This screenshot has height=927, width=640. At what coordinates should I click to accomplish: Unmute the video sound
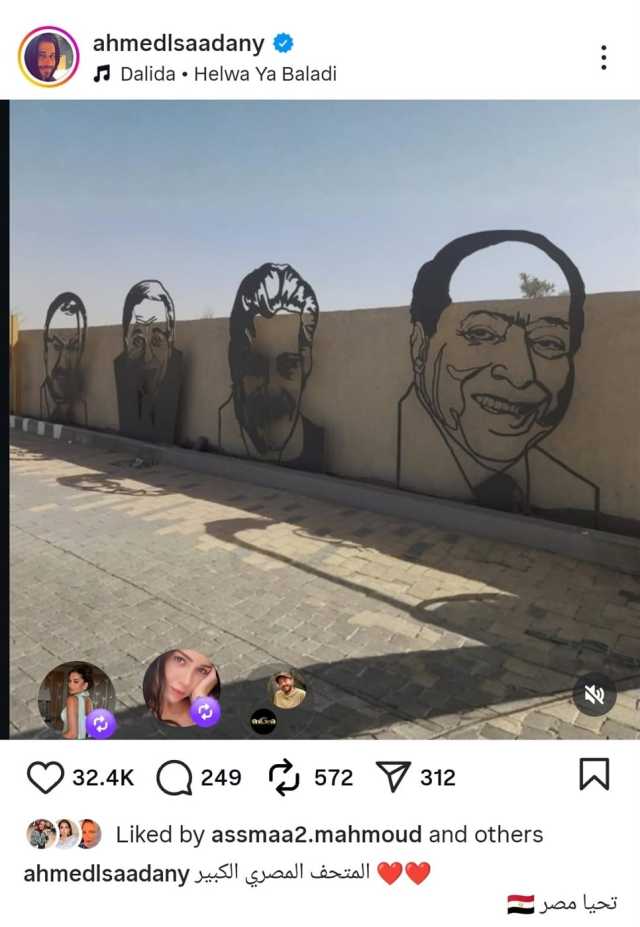tap(594, 694)
